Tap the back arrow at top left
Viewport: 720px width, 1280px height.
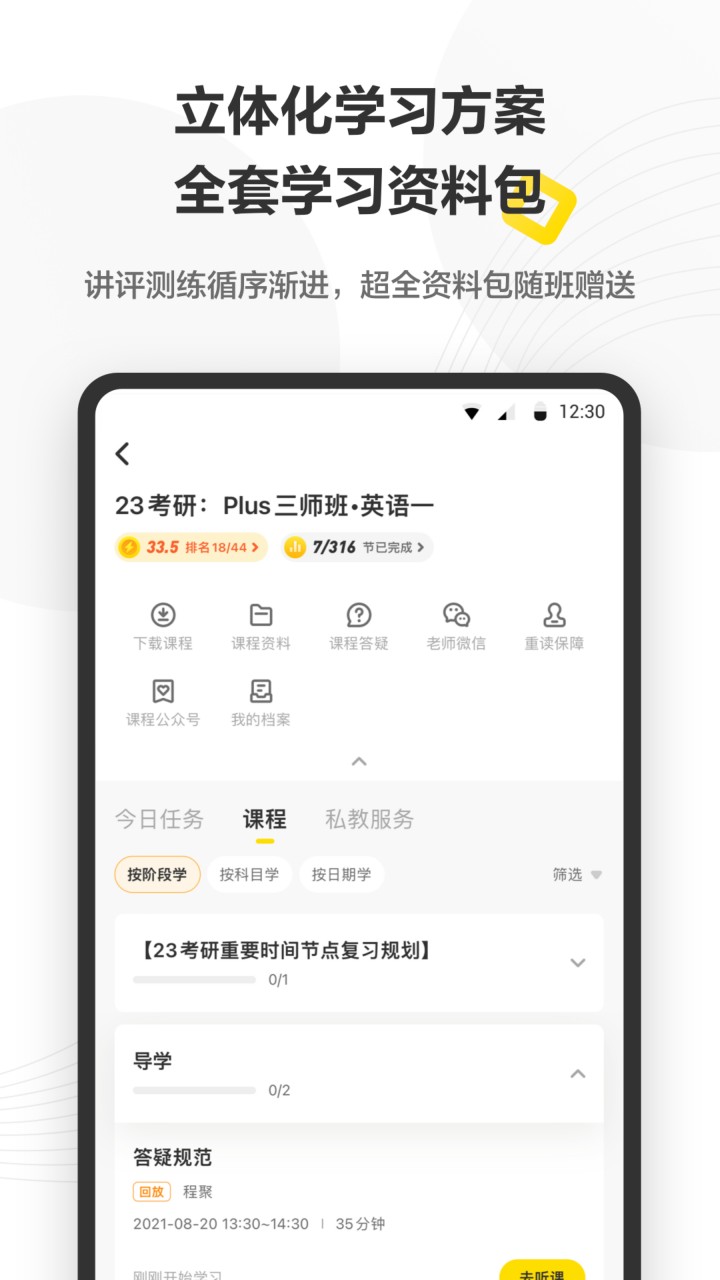coord(123,455)
